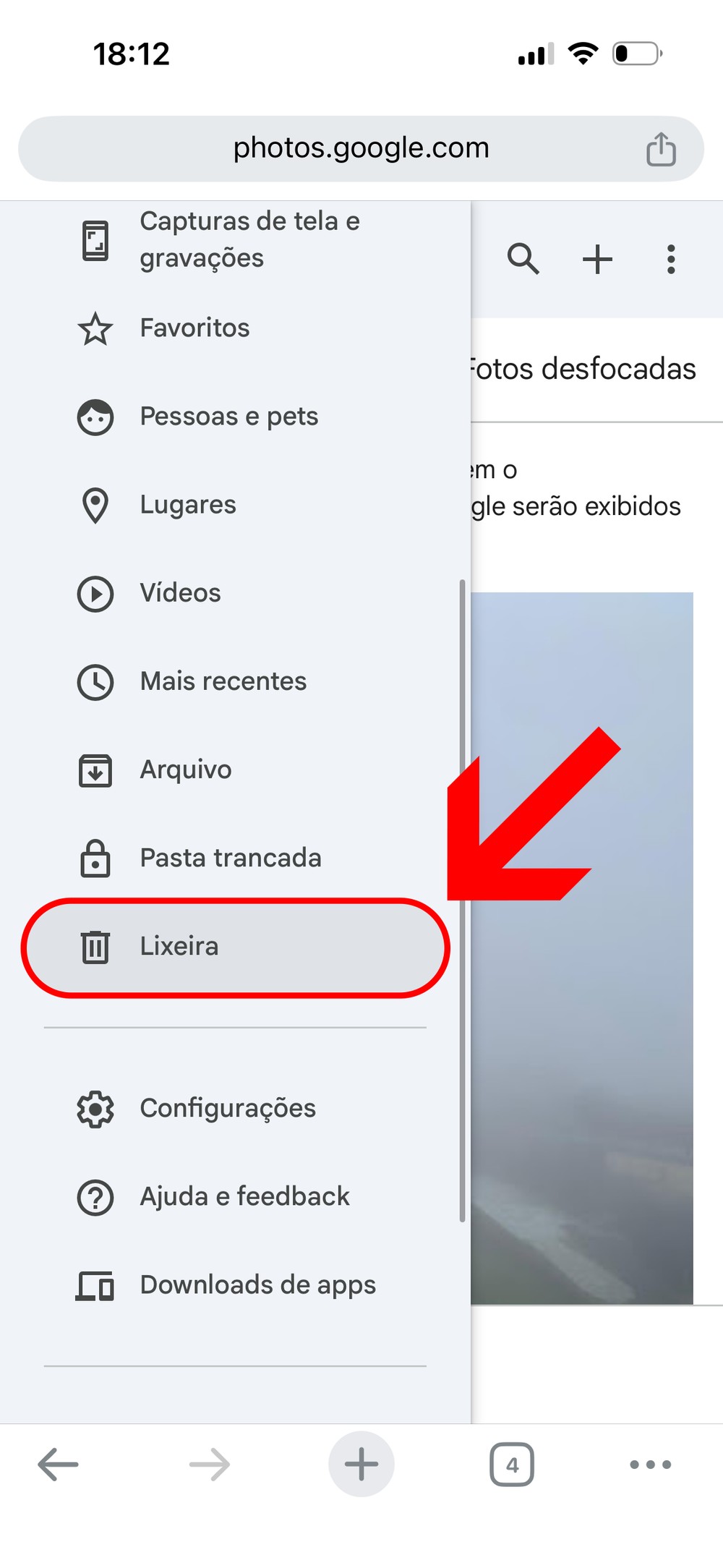Open Configurações settings

click(227, 1108)
